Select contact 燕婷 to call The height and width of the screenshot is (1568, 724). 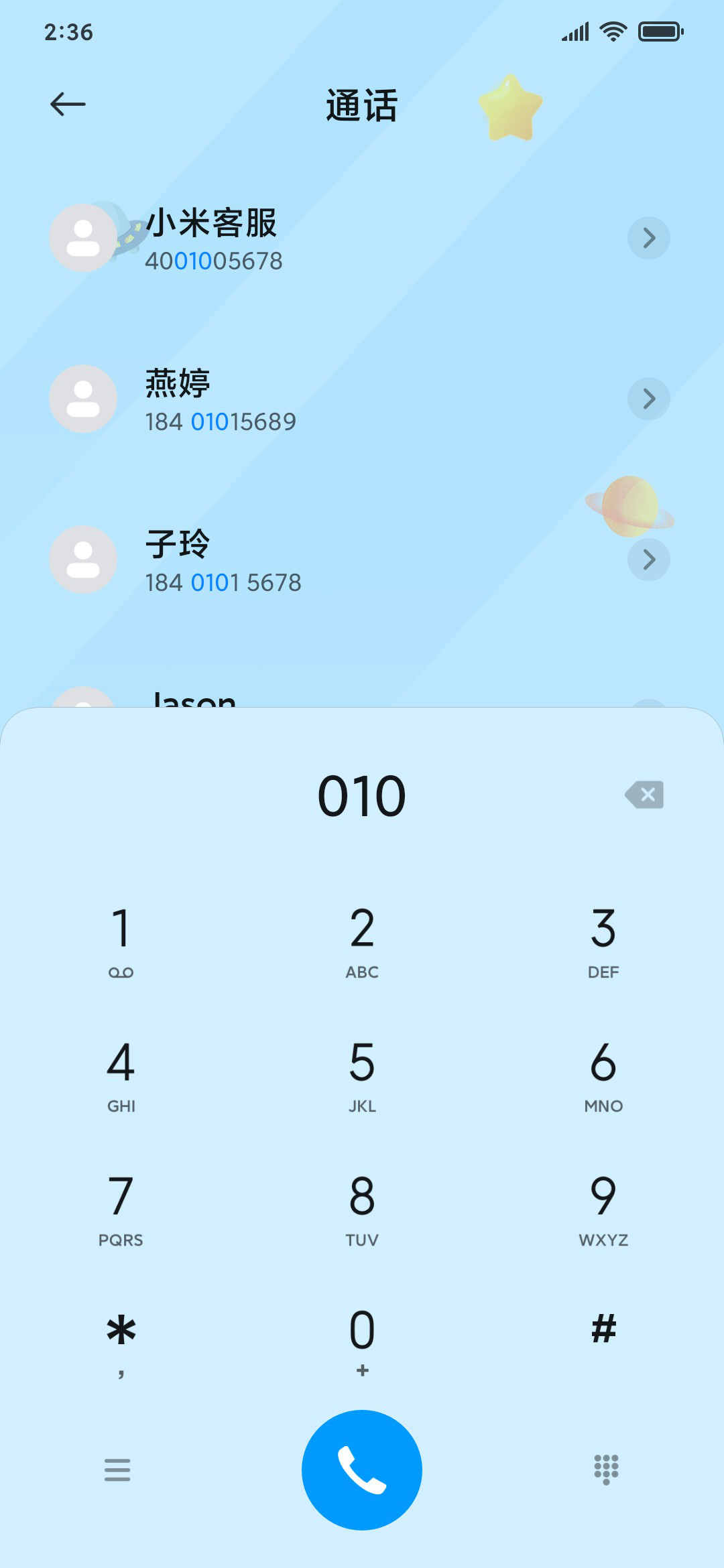335,399
